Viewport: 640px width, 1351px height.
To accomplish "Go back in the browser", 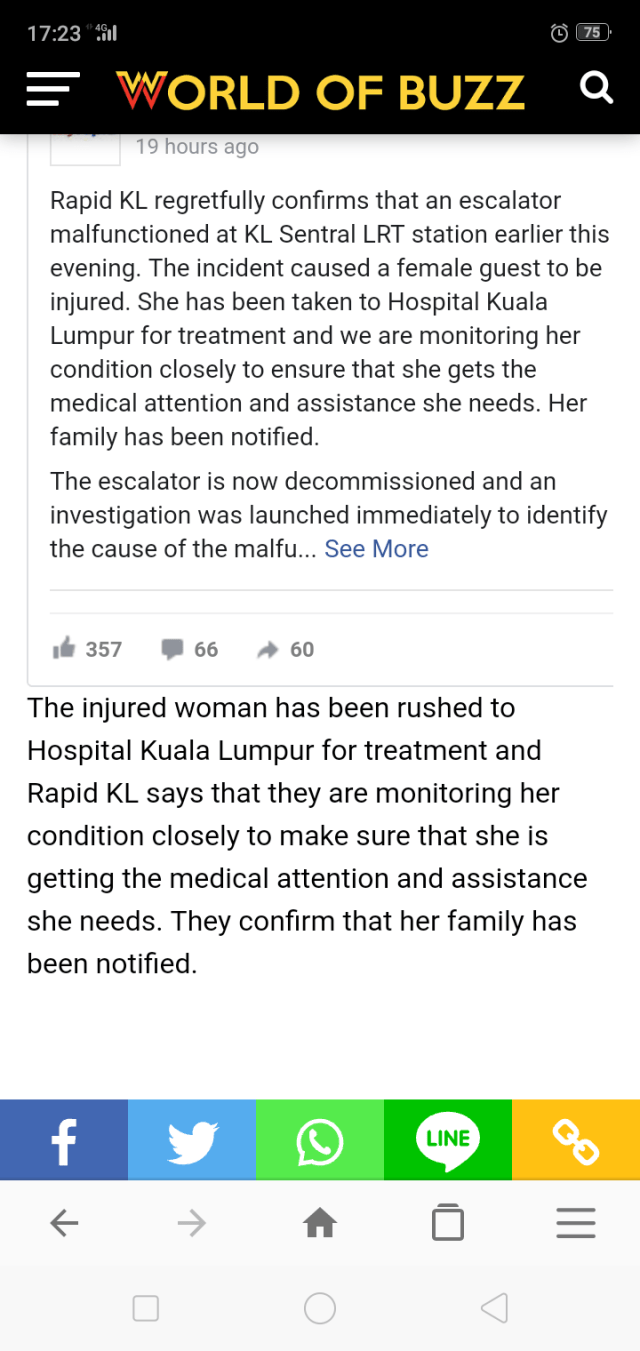I will pyautogui.click(x=64, y=1222).
